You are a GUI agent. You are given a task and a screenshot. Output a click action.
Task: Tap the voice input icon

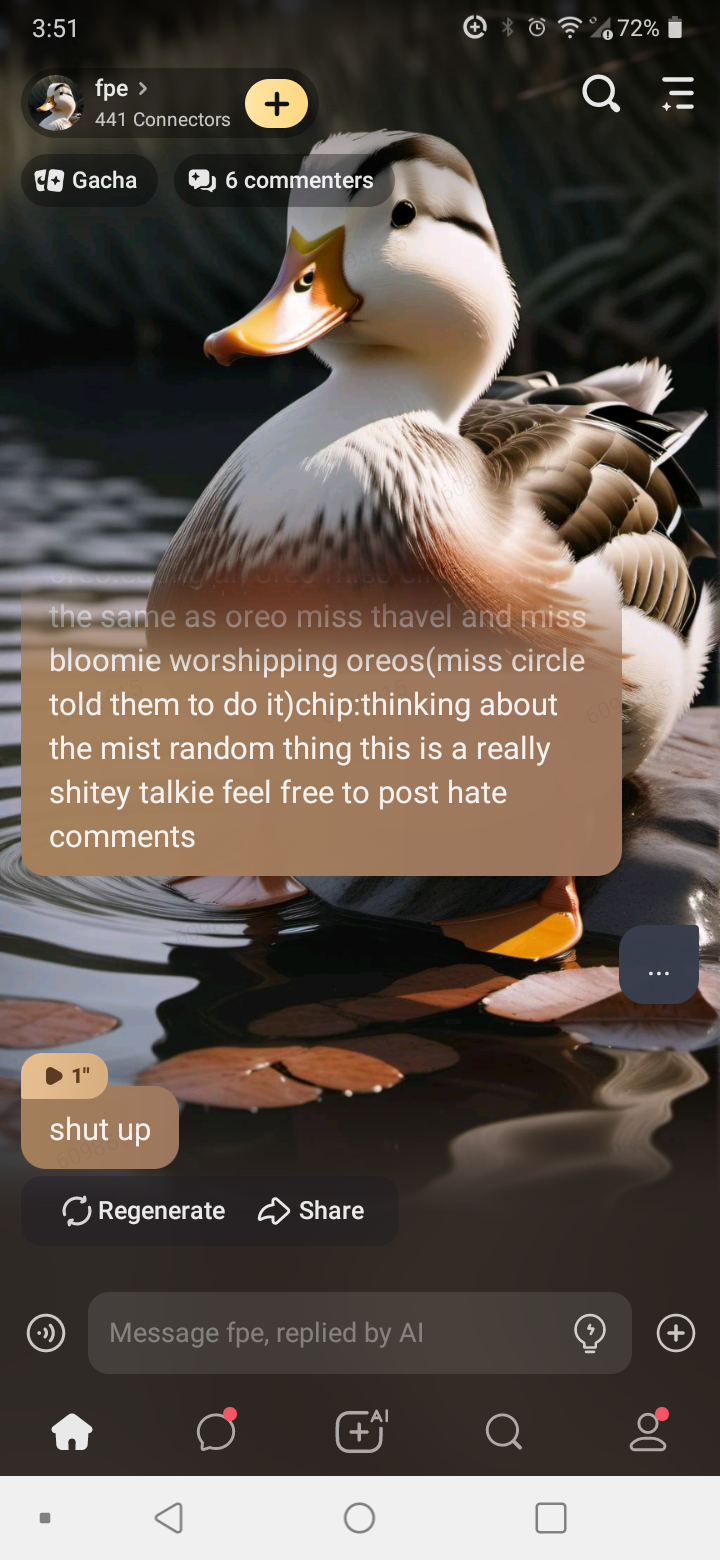pos(46,1332)
